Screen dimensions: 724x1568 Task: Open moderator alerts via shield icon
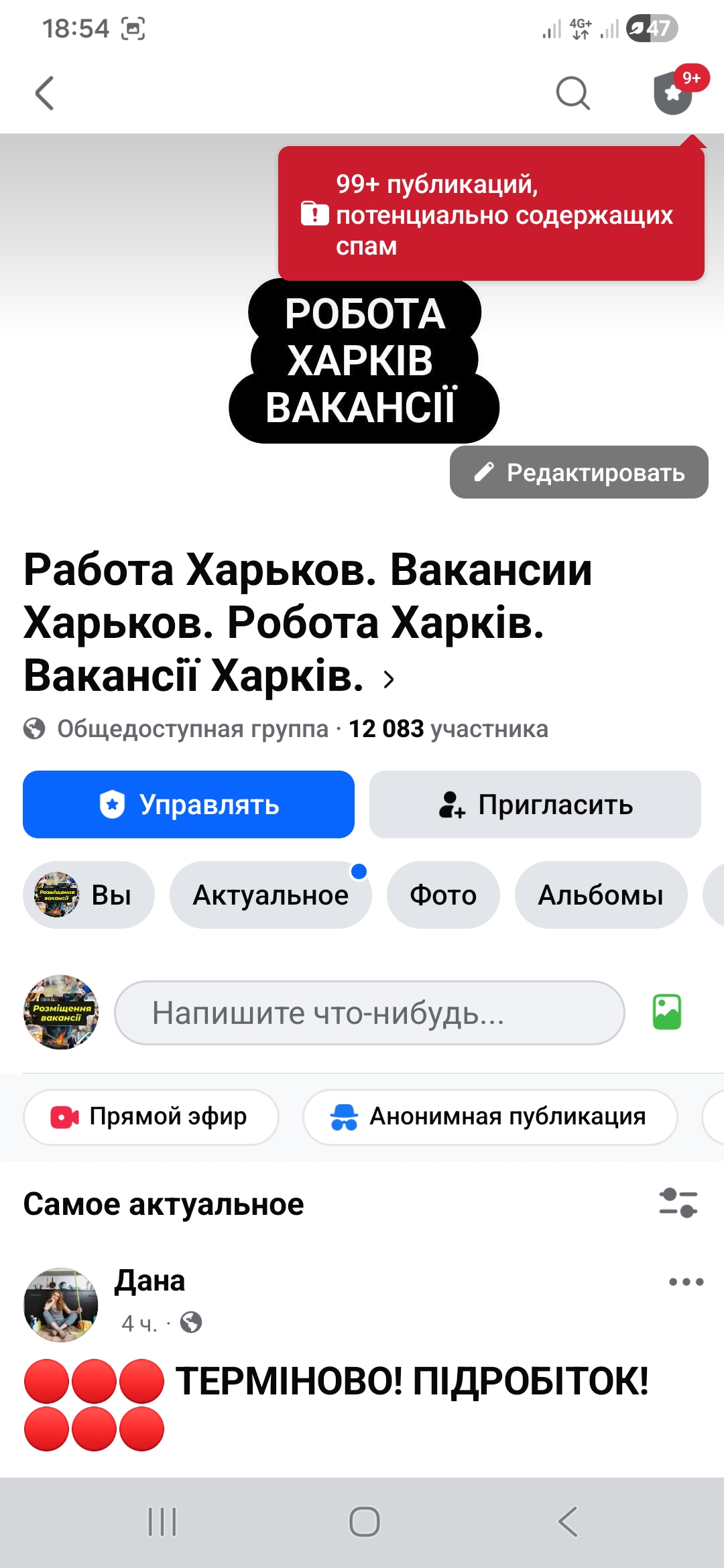coord(672,94)
